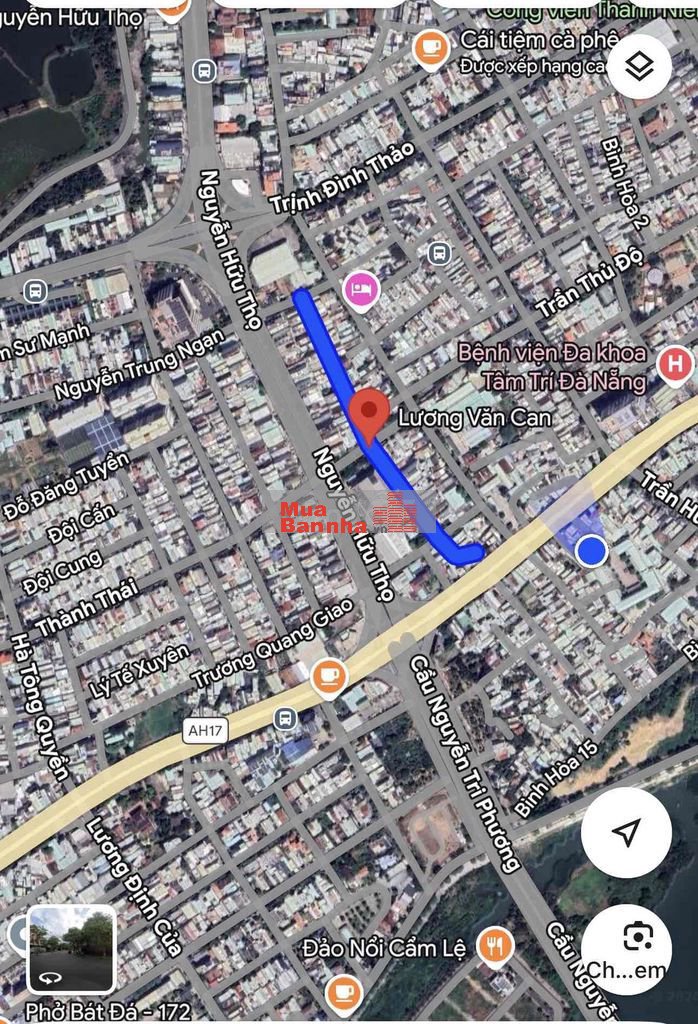
Task: Center the map on my location
Action: coord(626,832)
